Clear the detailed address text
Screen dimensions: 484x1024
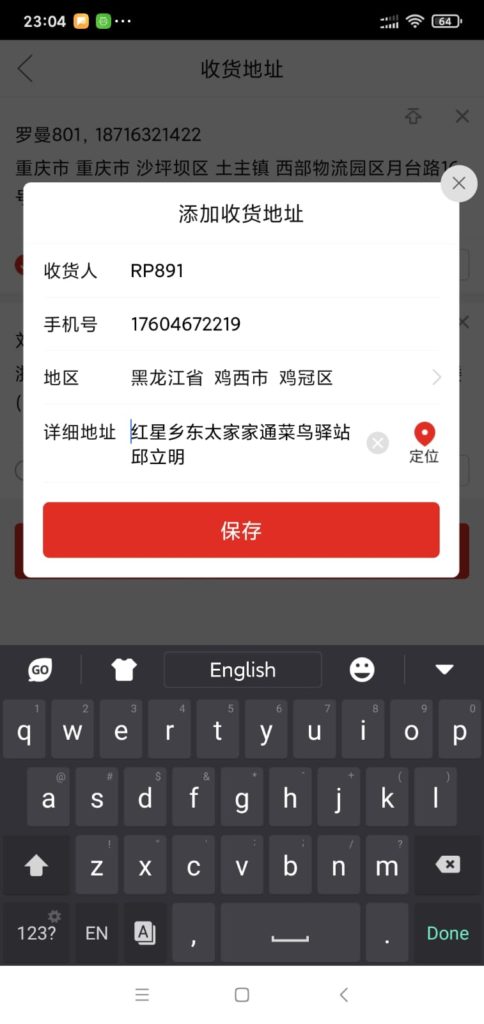[378, 443]
